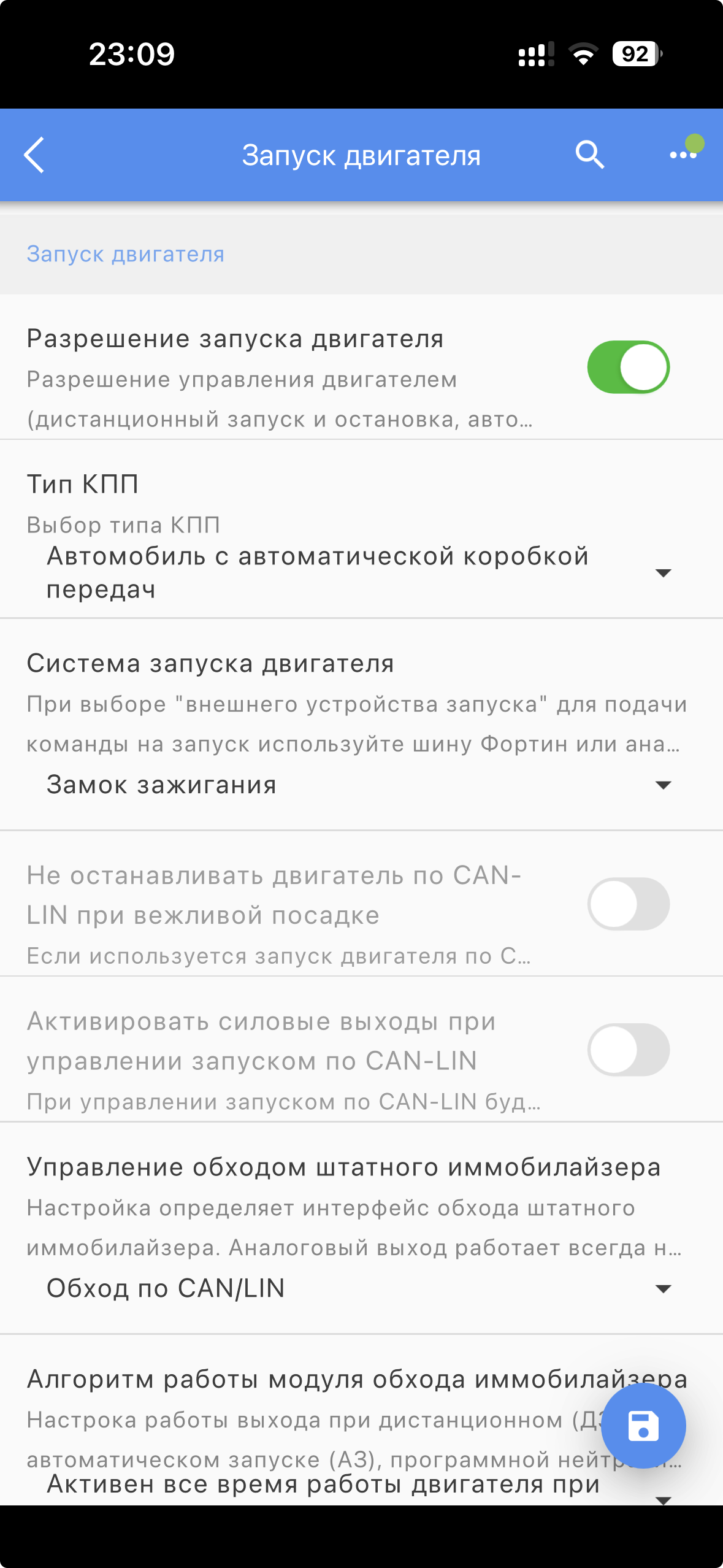Toggle Активировать силовые выходы switch
The width and height of the screenshot is (723, 1568).
(x=628, y=1049)
